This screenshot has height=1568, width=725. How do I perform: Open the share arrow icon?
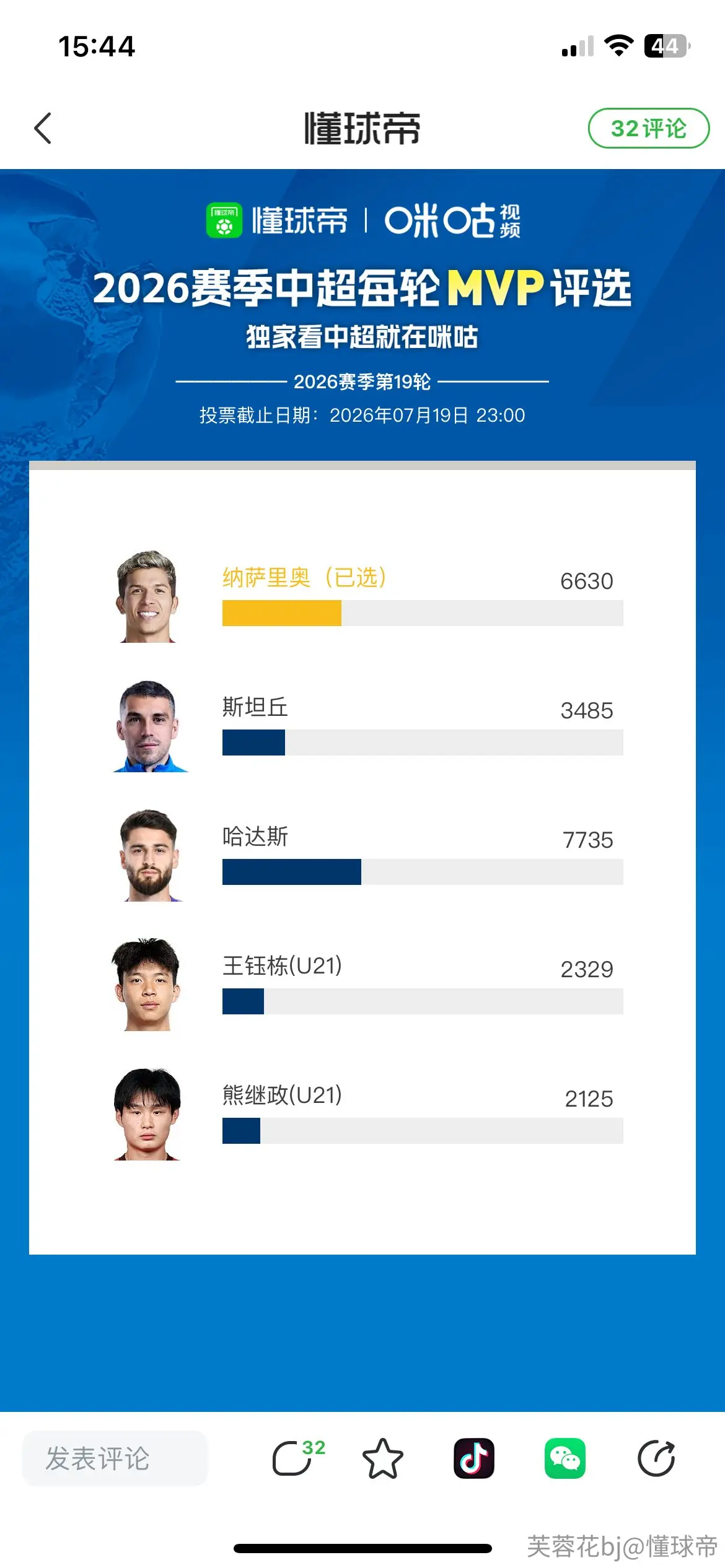656,1458
